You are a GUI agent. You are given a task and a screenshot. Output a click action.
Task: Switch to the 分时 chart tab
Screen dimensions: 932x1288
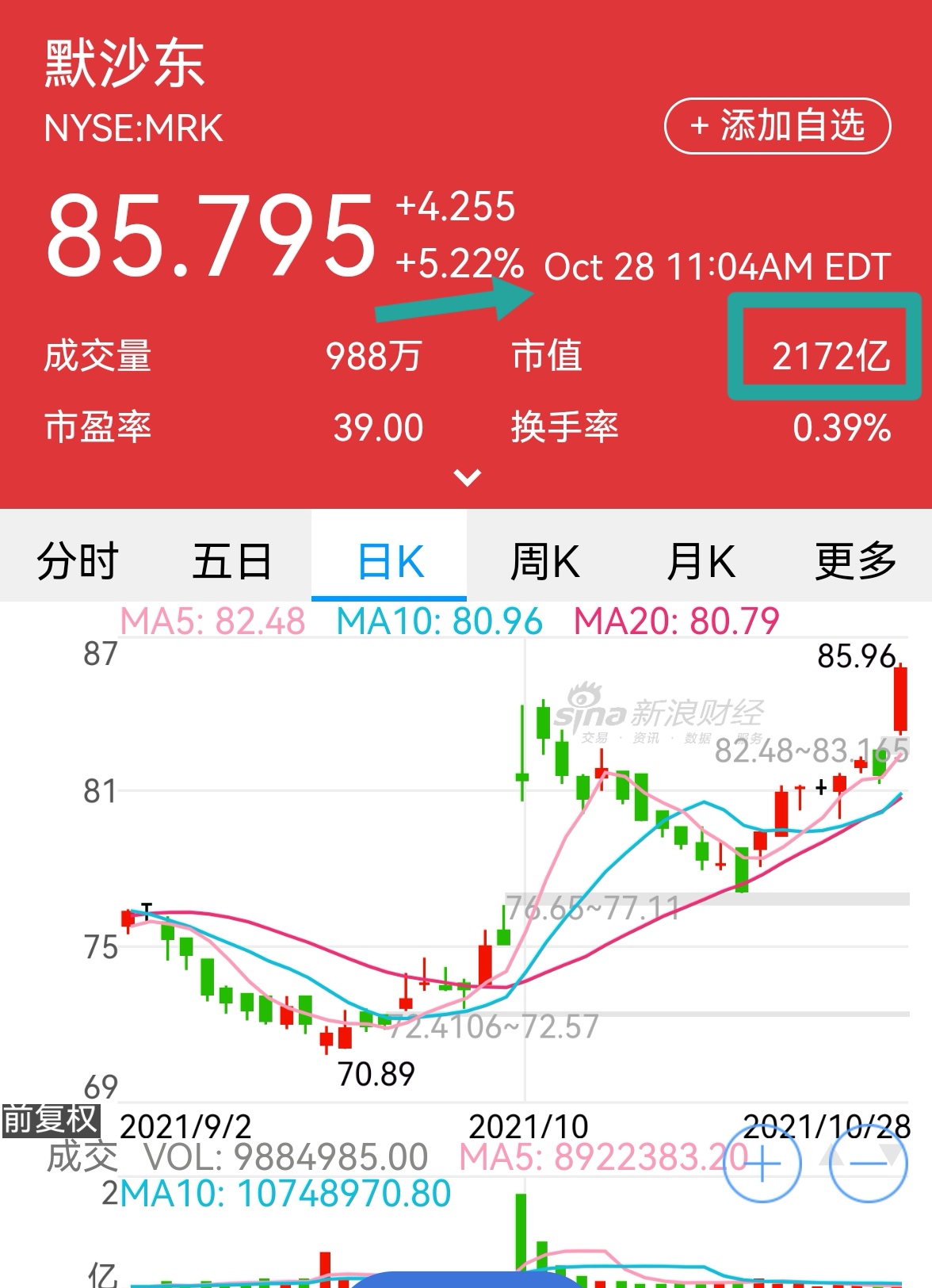[x=78, y=560]
